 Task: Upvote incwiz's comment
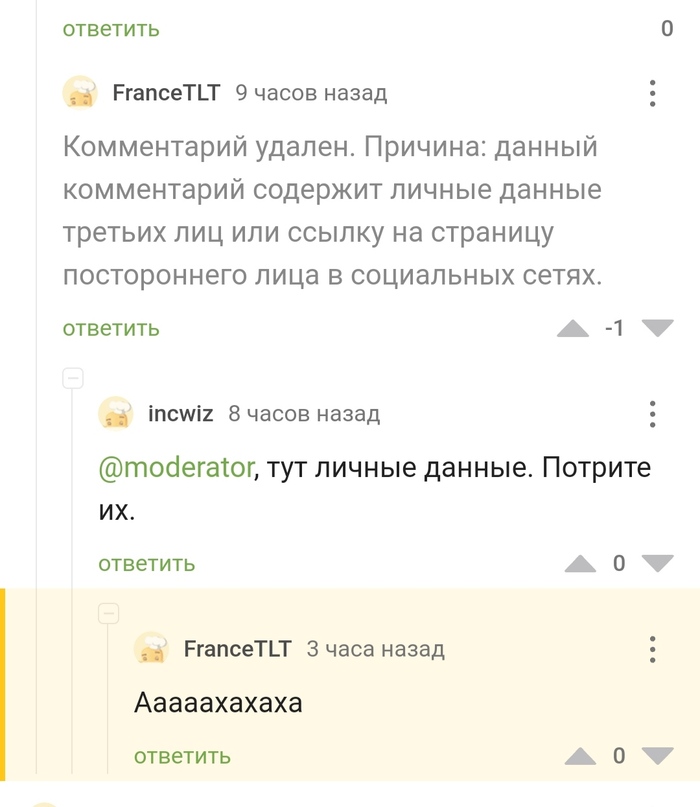[580, 563]
